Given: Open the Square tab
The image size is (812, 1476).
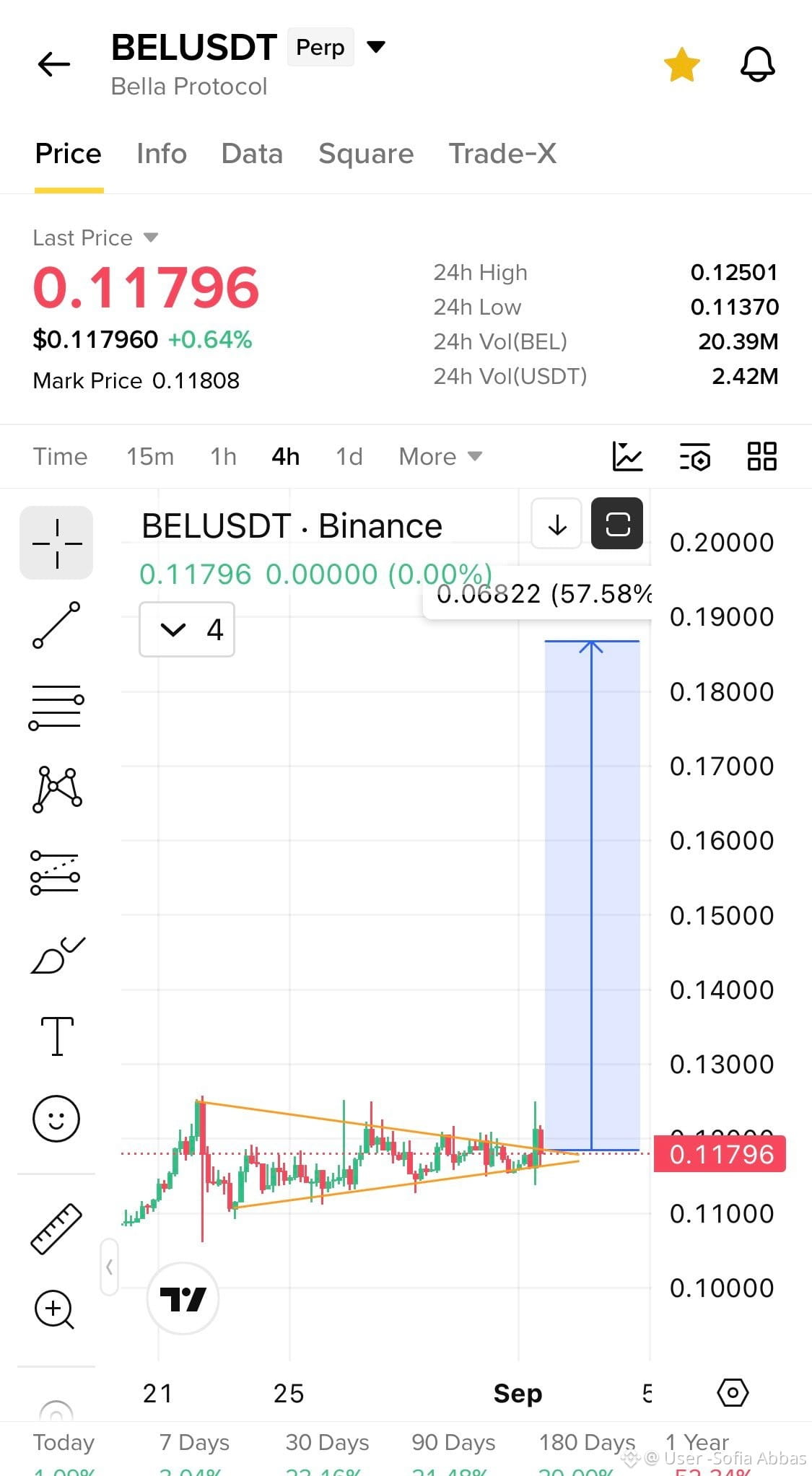Looking at the screenshot, I should [x=366, y=154].
